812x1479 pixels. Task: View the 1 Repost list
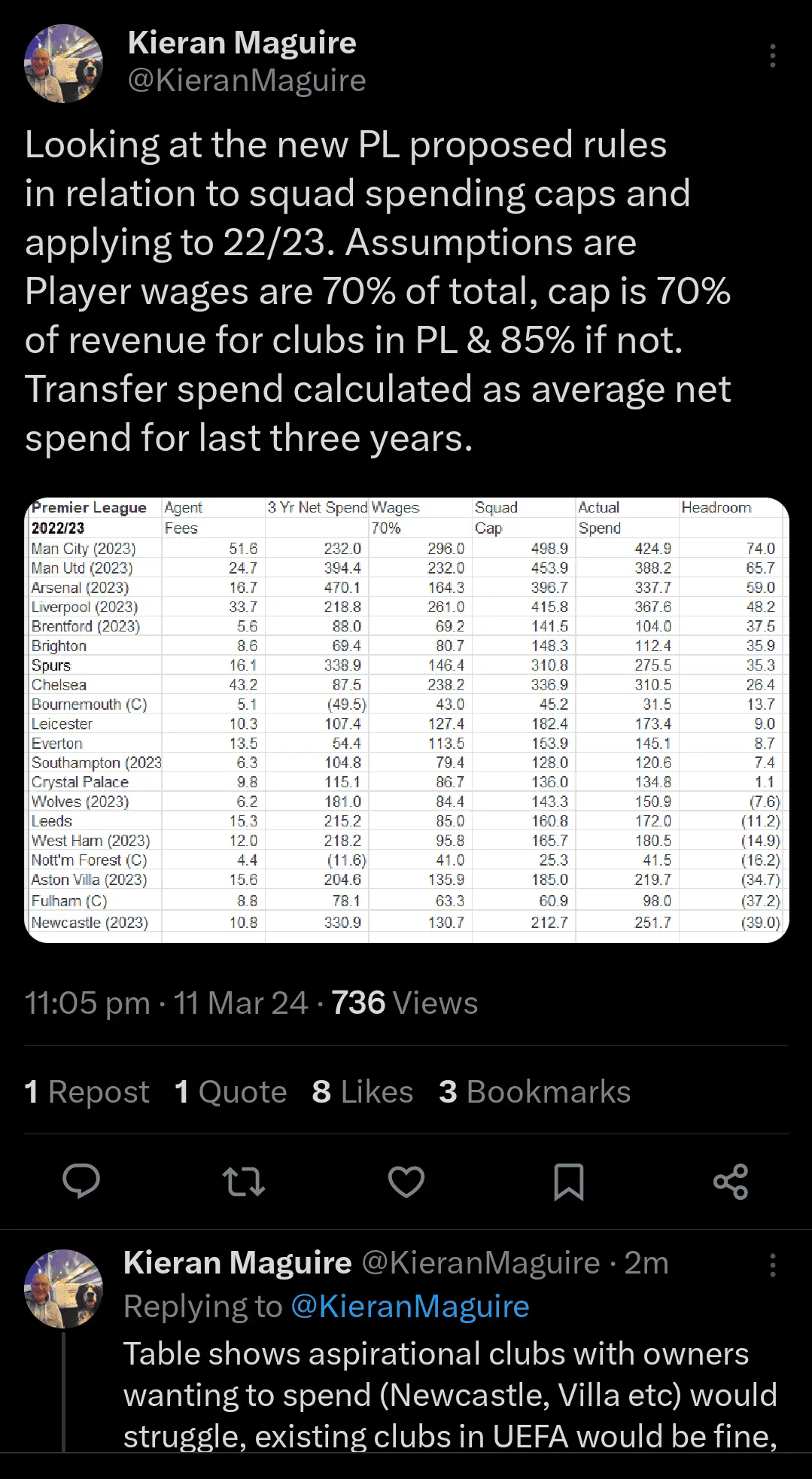click(x=87, y=1092)
